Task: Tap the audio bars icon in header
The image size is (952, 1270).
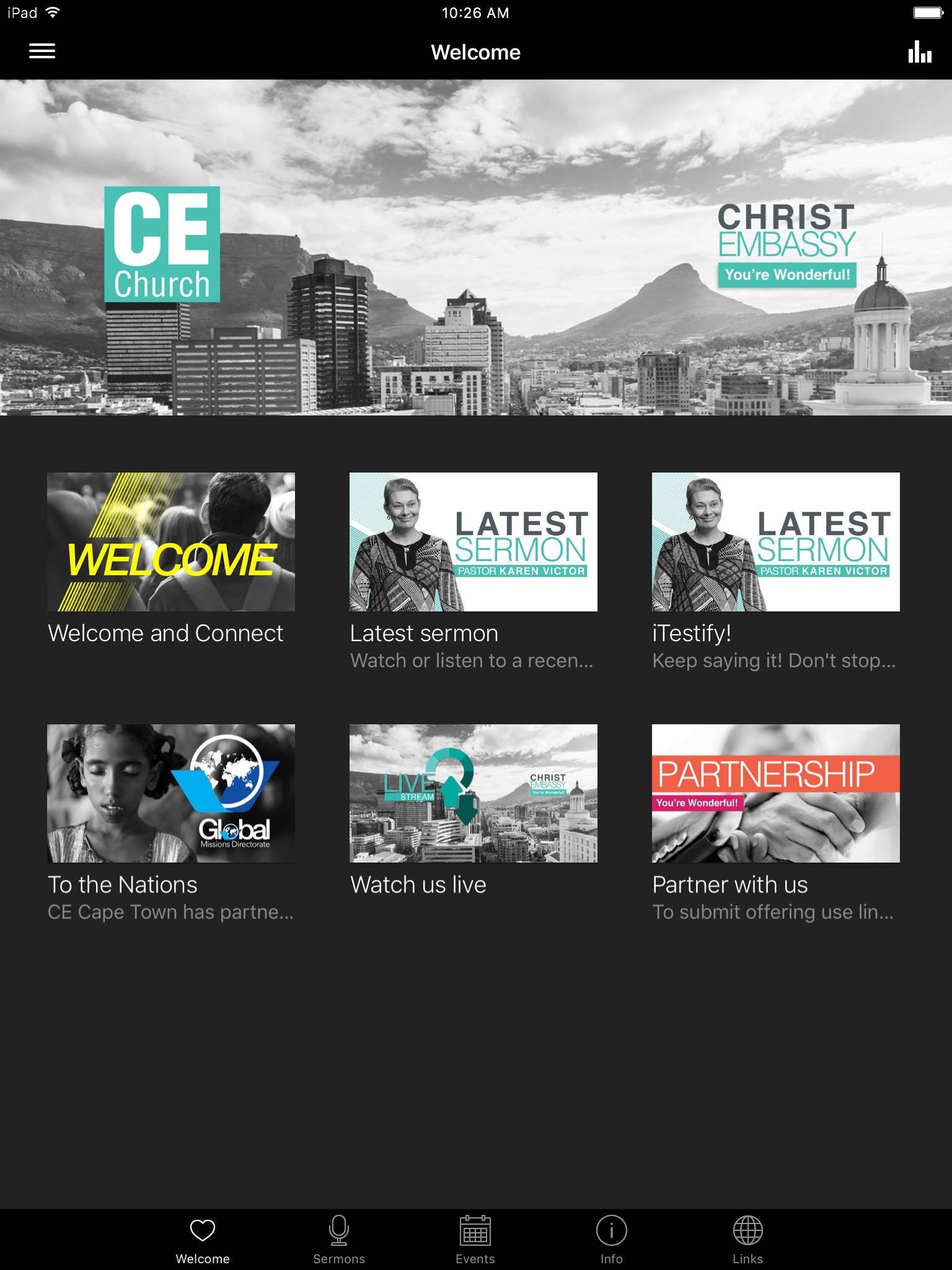Action: coord(920,52)
